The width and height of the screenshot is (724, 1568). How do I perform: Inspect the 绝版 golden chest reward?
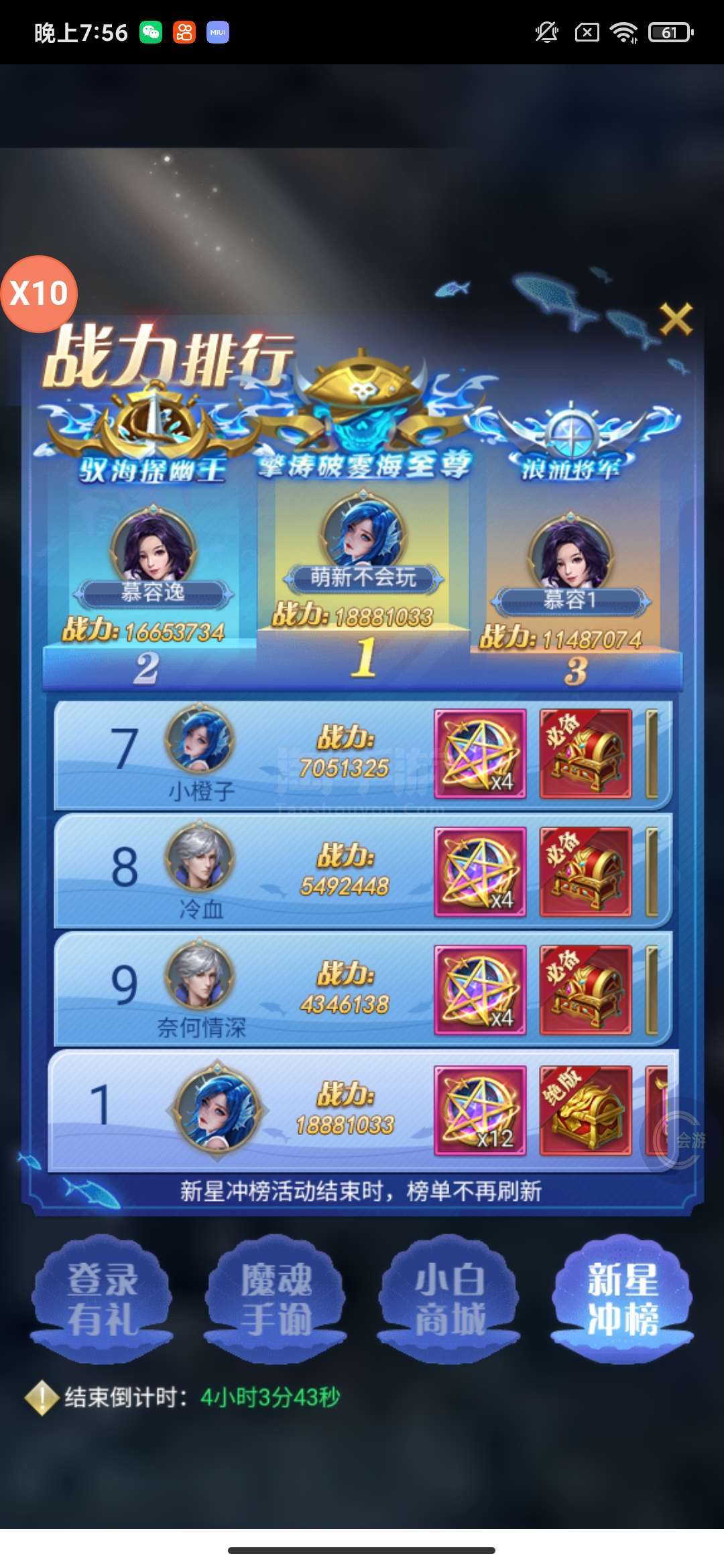pos(586,1111)
